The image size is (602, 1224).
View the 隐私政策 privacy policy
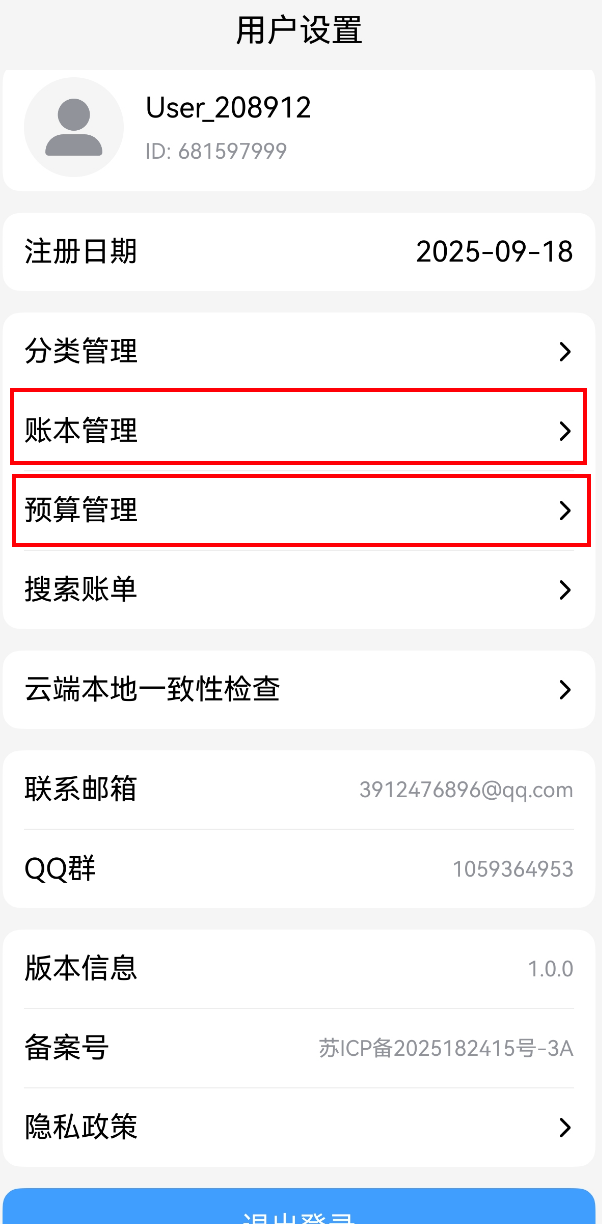(x=299, y=1127)
